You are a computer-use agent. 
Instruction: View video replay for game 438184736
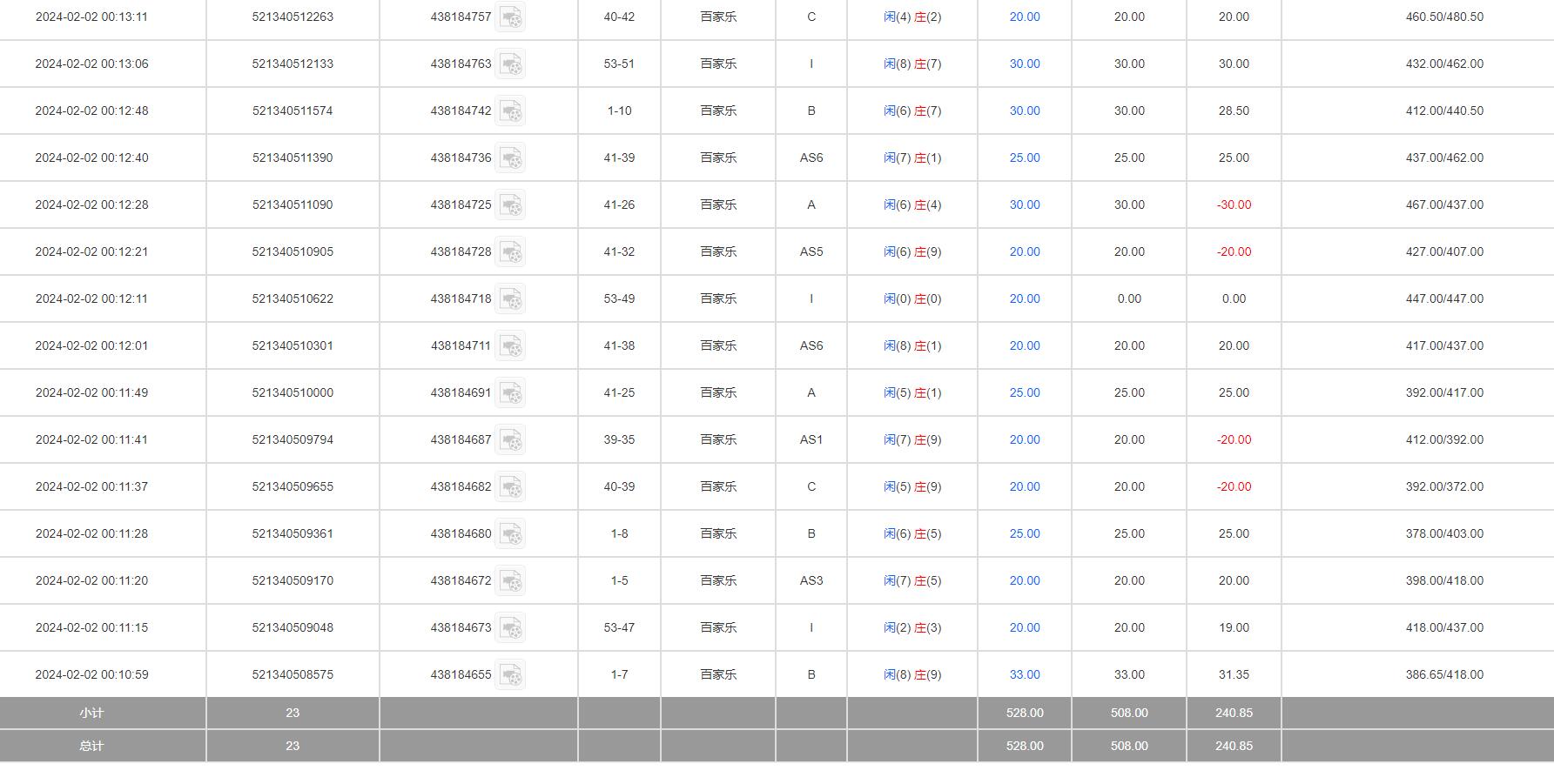pos(510,158)
